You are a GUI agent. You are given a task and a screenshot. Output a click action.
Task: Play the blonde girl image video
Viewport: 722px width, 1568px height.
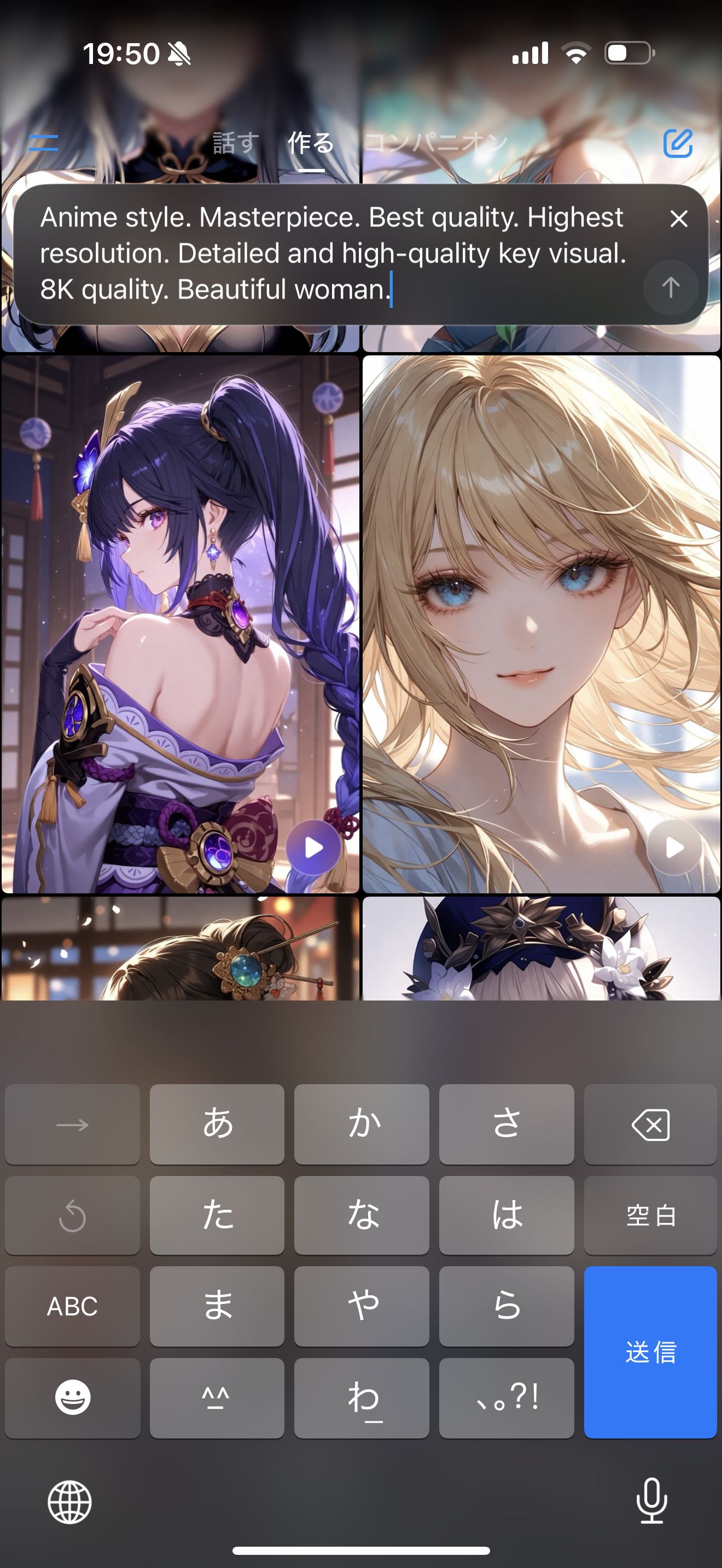pos(674,847)
